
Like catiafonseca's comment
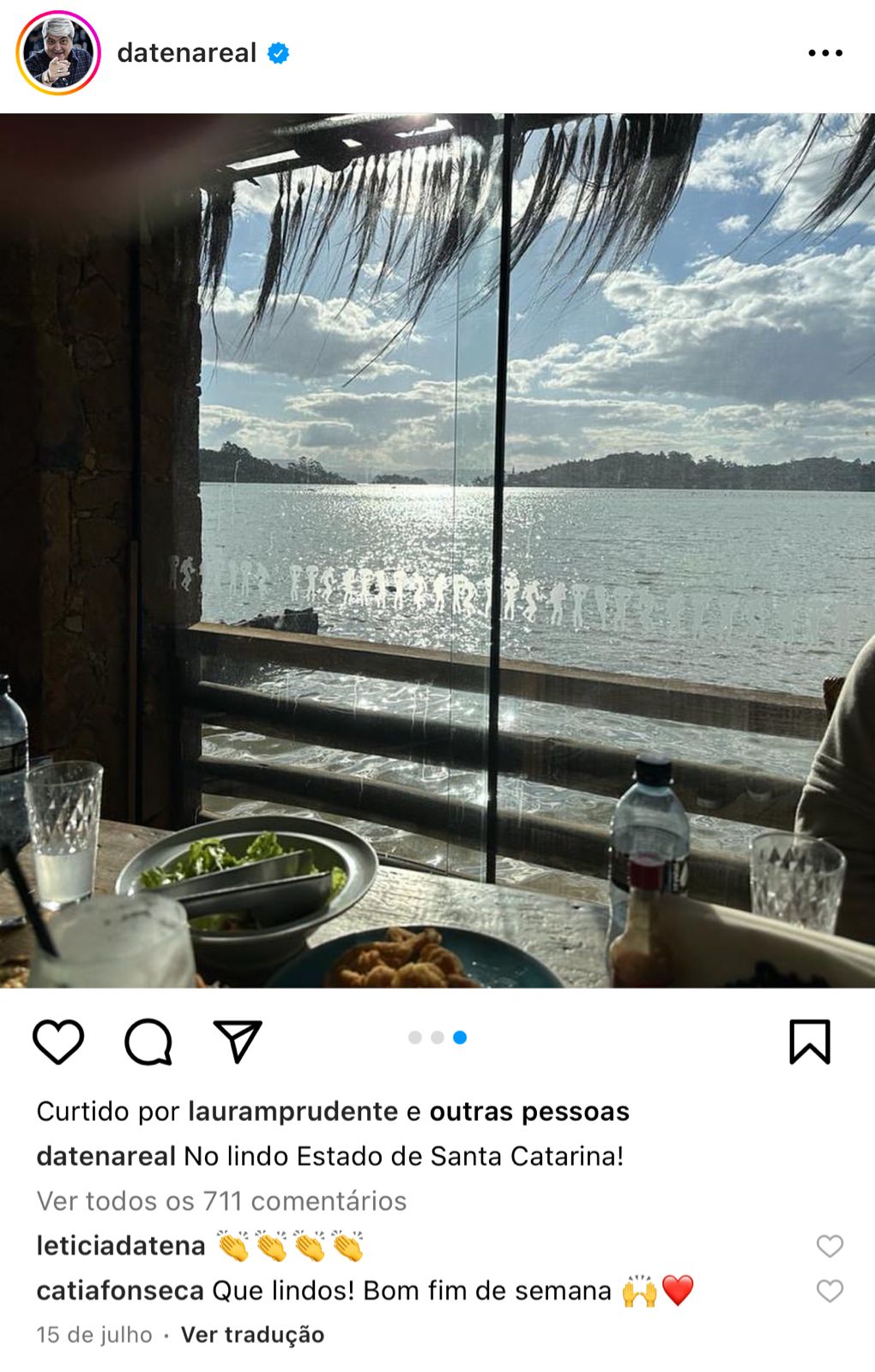(830, 1291)
